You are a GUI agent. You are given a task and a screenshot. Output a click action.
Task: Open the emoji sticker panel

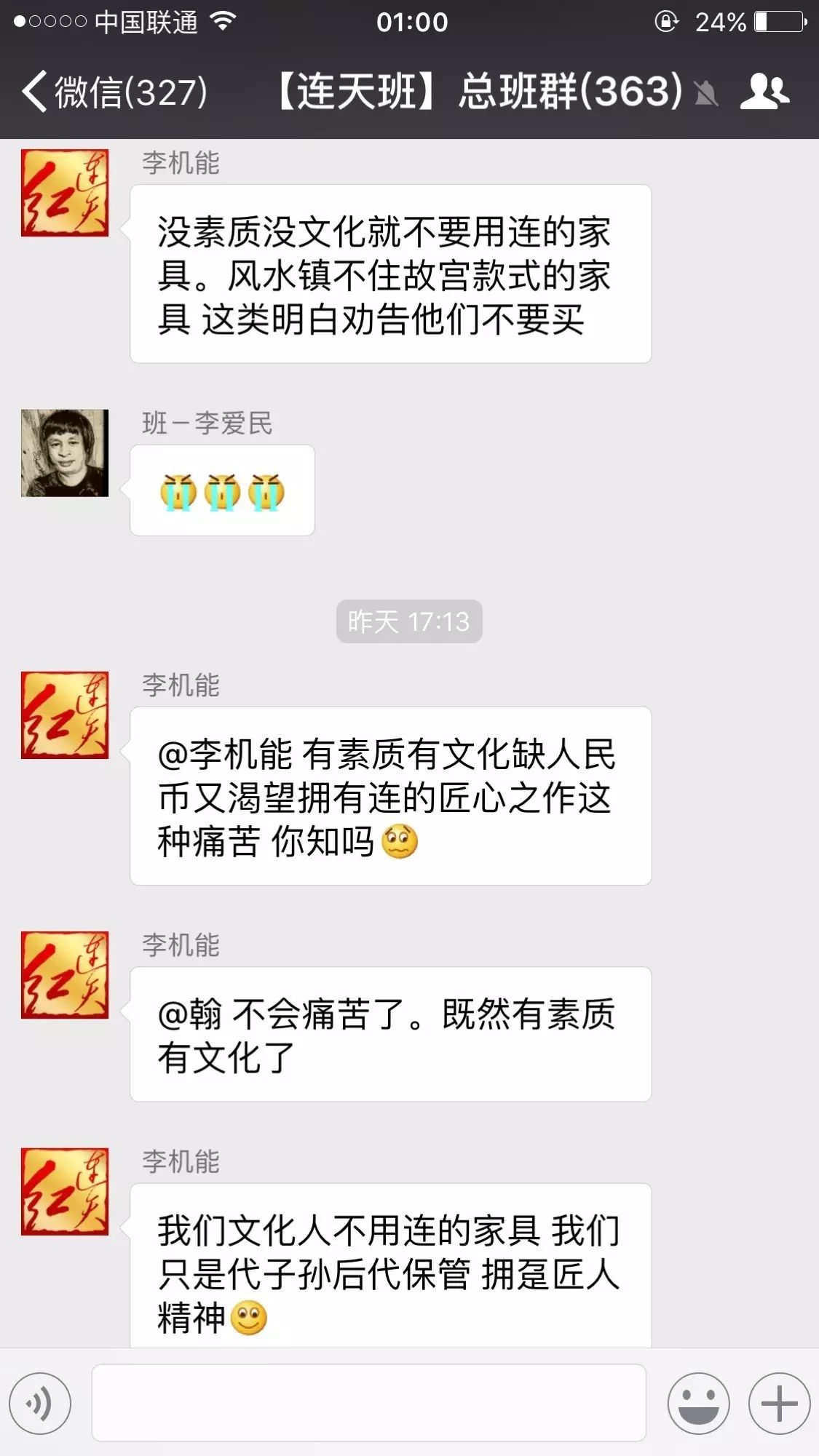698,1403
